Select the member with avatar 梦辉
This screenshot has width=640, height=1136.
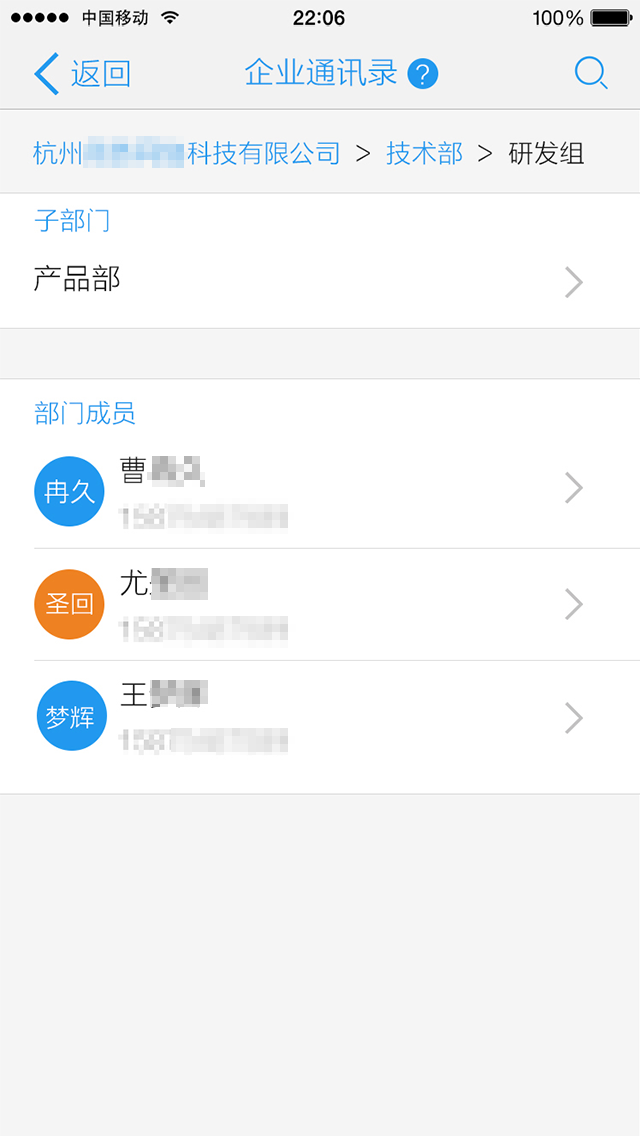320,717
